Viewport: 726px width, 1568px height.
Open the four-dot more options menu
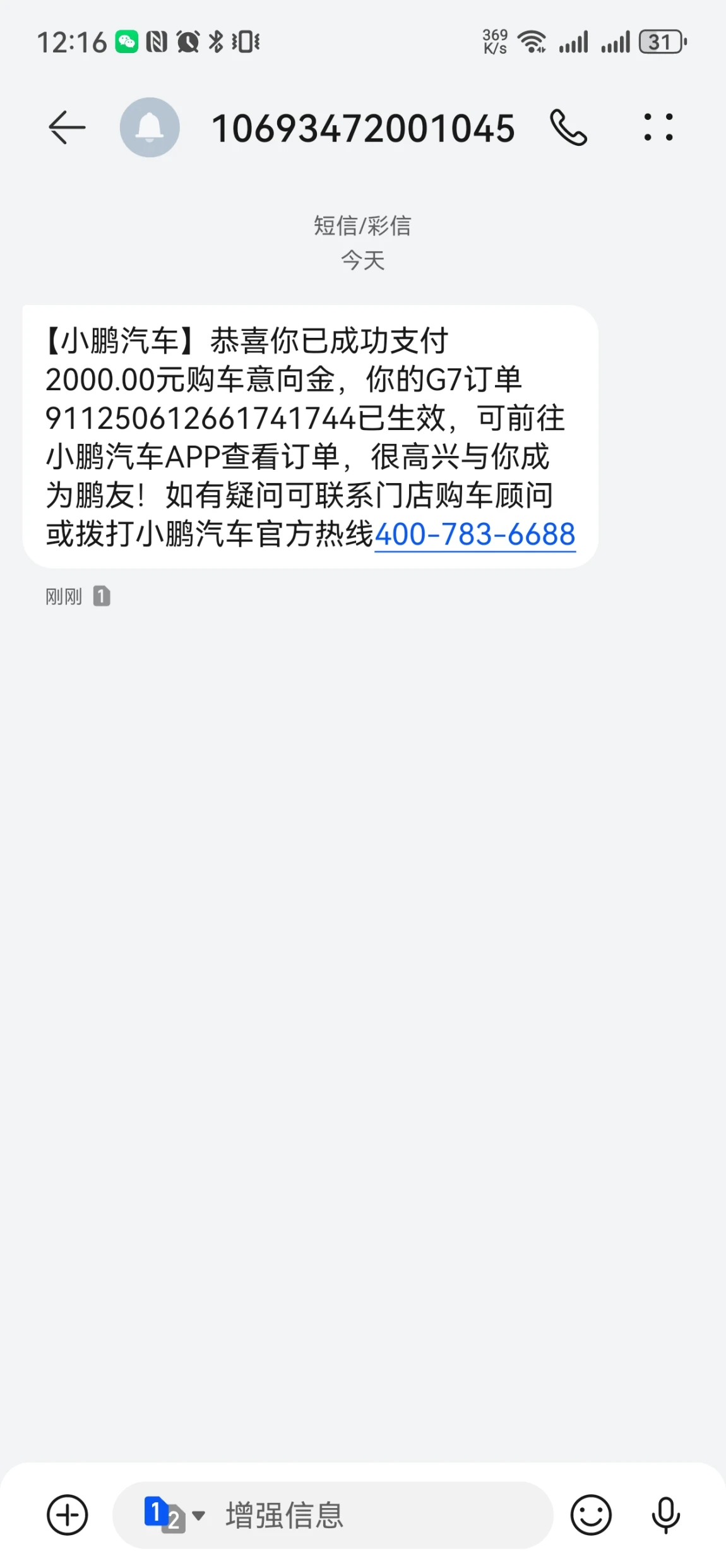(658, 128)
